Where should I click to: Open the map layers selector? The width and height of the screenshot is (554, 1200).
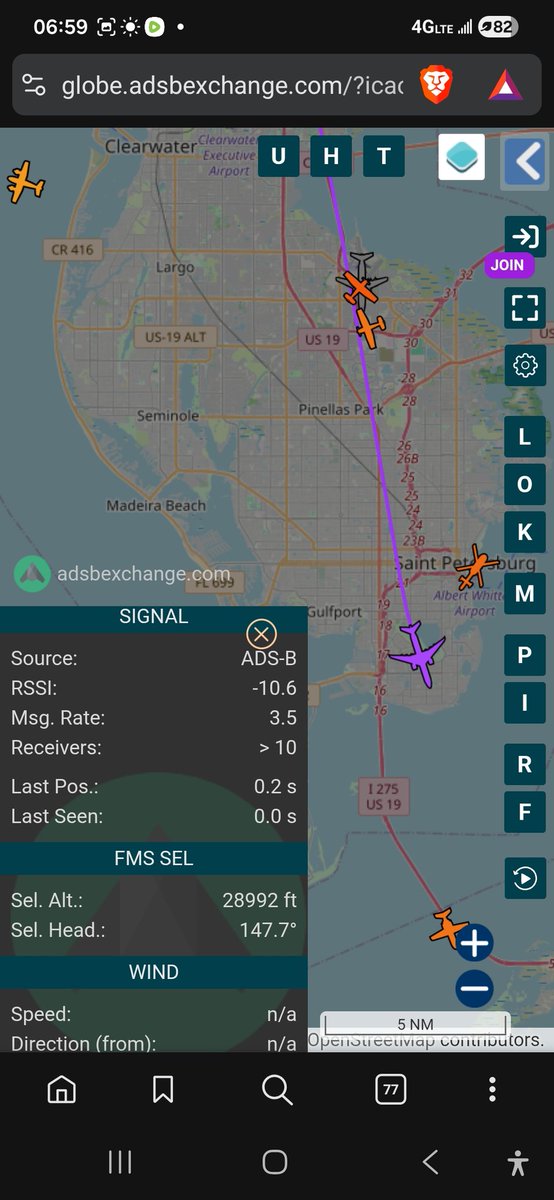[x=461, y=158]
